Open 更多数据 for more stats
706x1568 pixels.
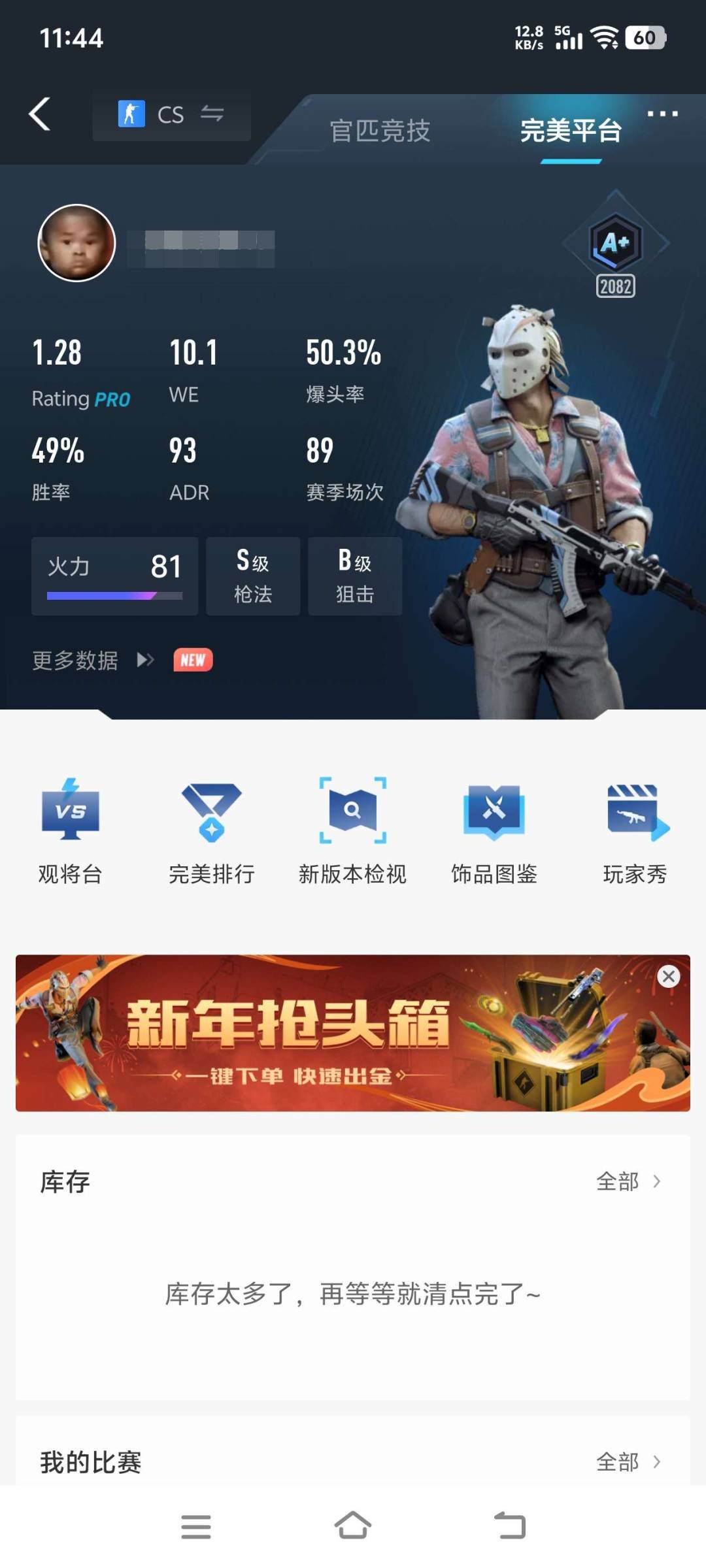point(93,661)
